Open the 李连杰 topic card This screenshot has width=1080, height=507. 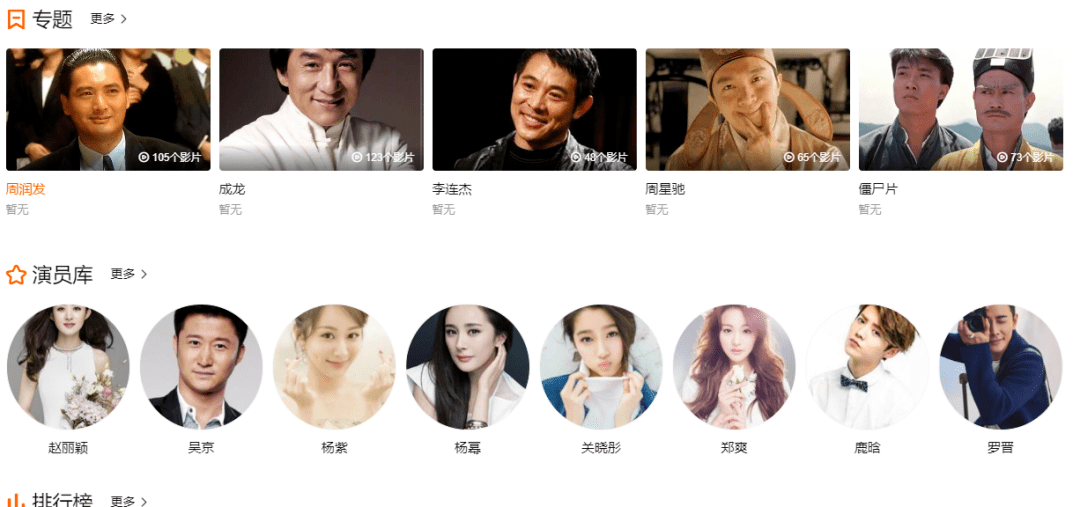[534, 110]
